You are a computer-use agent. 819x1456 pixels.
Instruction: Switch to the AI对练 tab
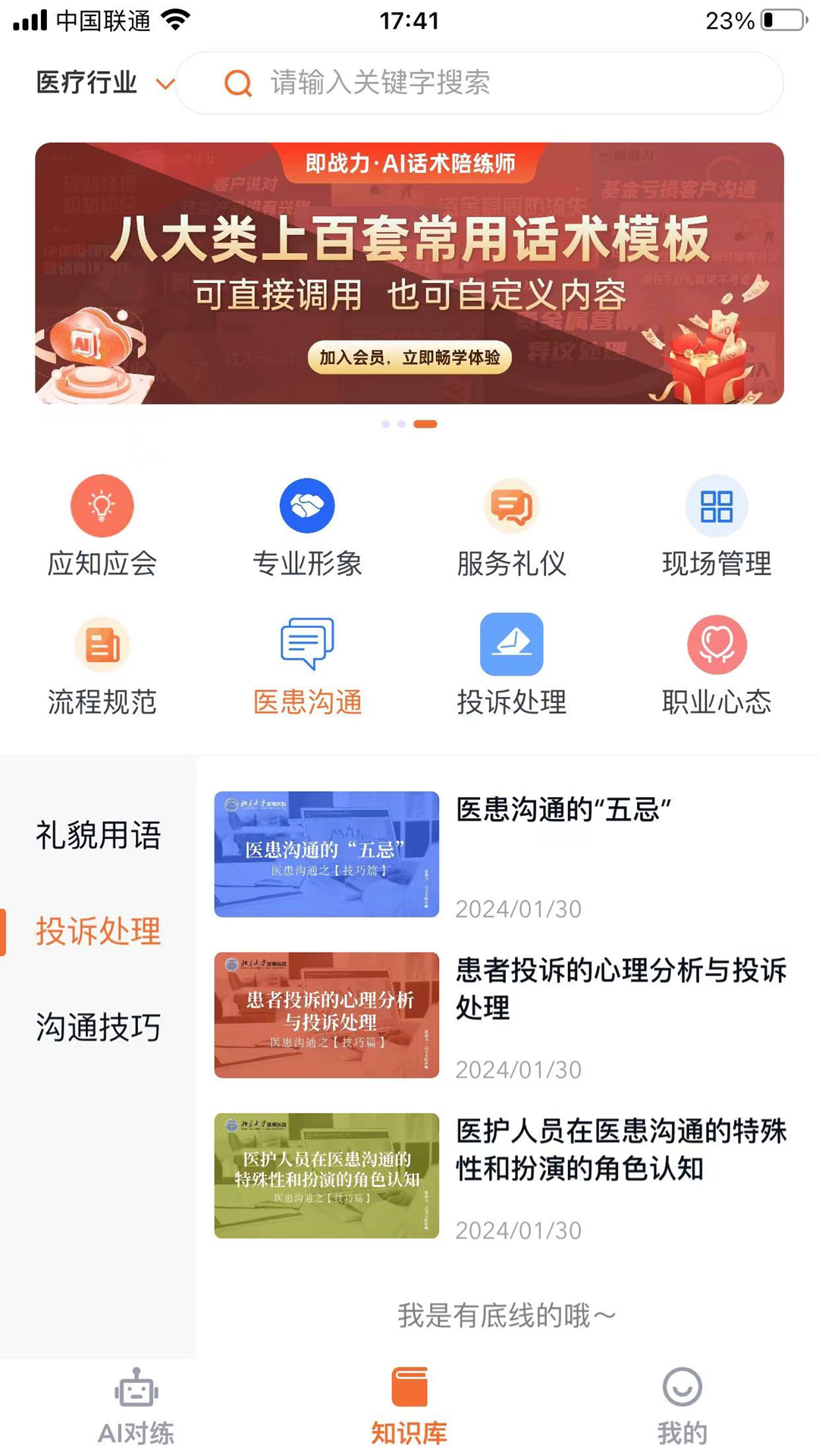click(136, 1407)
